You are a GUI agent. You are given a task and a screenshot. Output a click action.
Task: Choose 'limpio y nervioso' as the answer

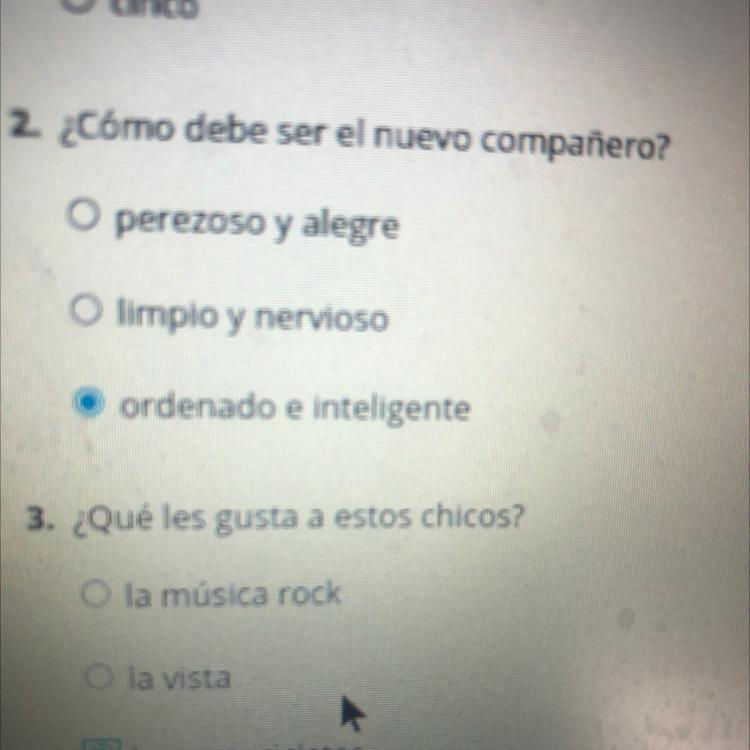(84, 313)
